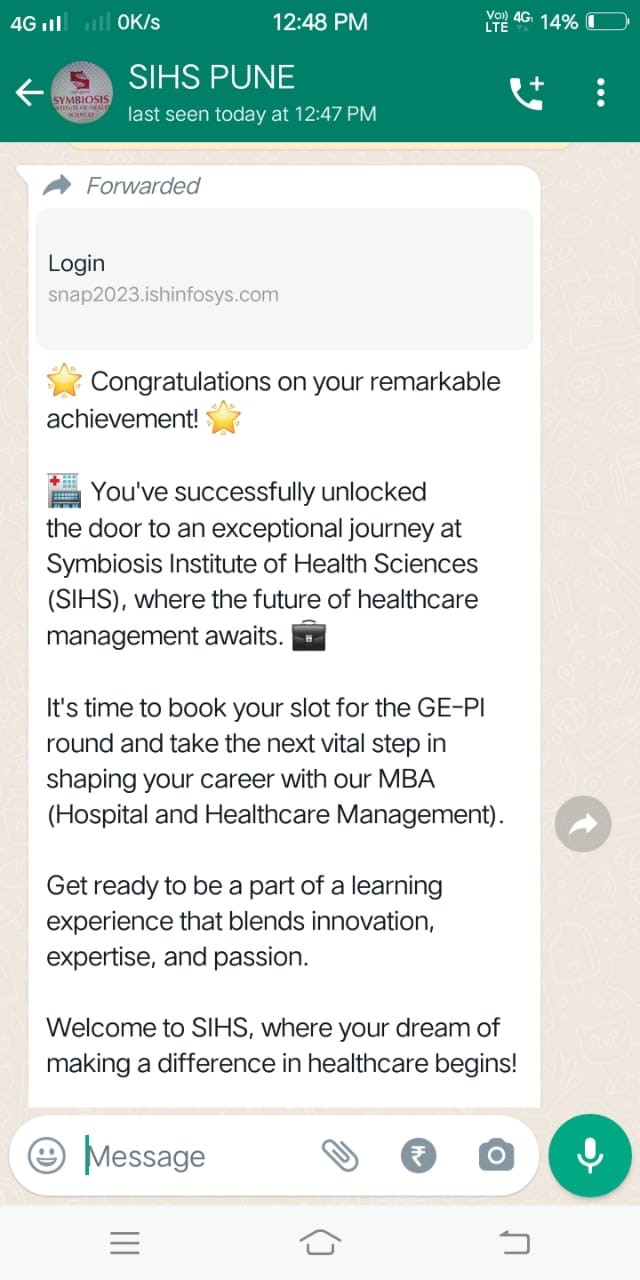This screenshot has width=640, height=1280.
Task: Tap the system back navigation button
Action: tap(514, 1242)
